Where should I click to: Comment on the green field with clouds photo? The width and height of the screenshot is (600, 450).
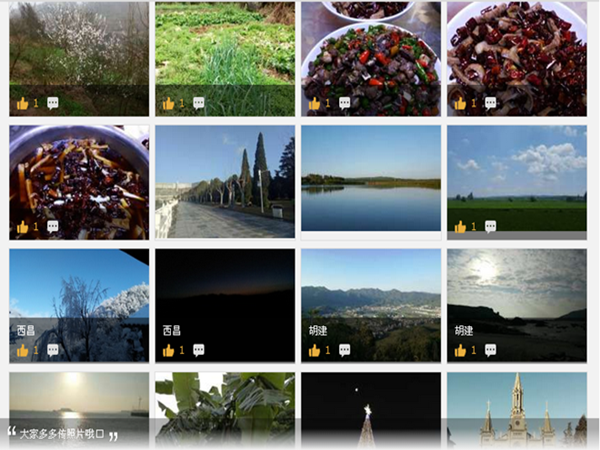point(490,227)
